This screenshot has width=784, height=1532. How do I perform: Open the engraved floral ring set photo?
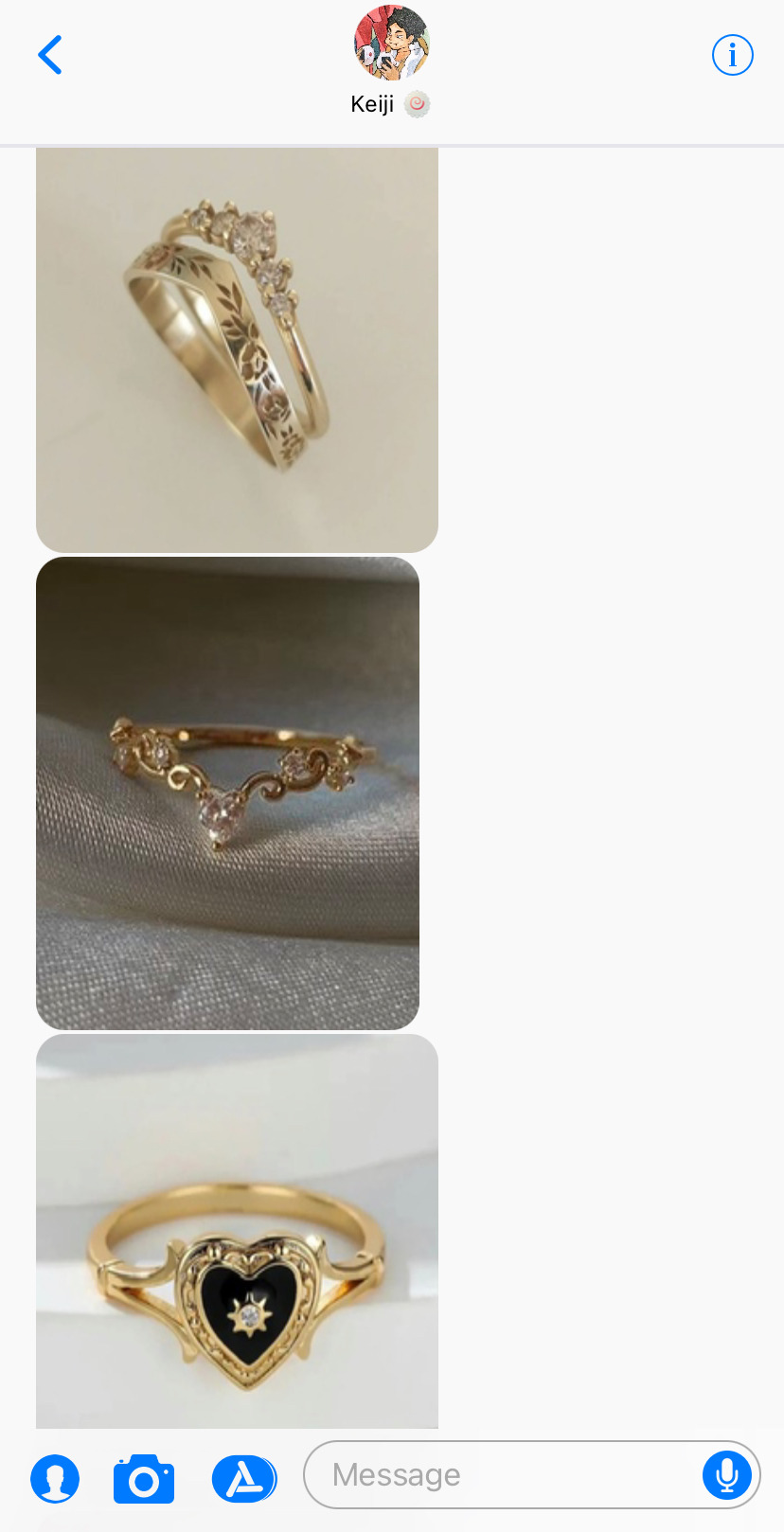[x=237, y=349]
